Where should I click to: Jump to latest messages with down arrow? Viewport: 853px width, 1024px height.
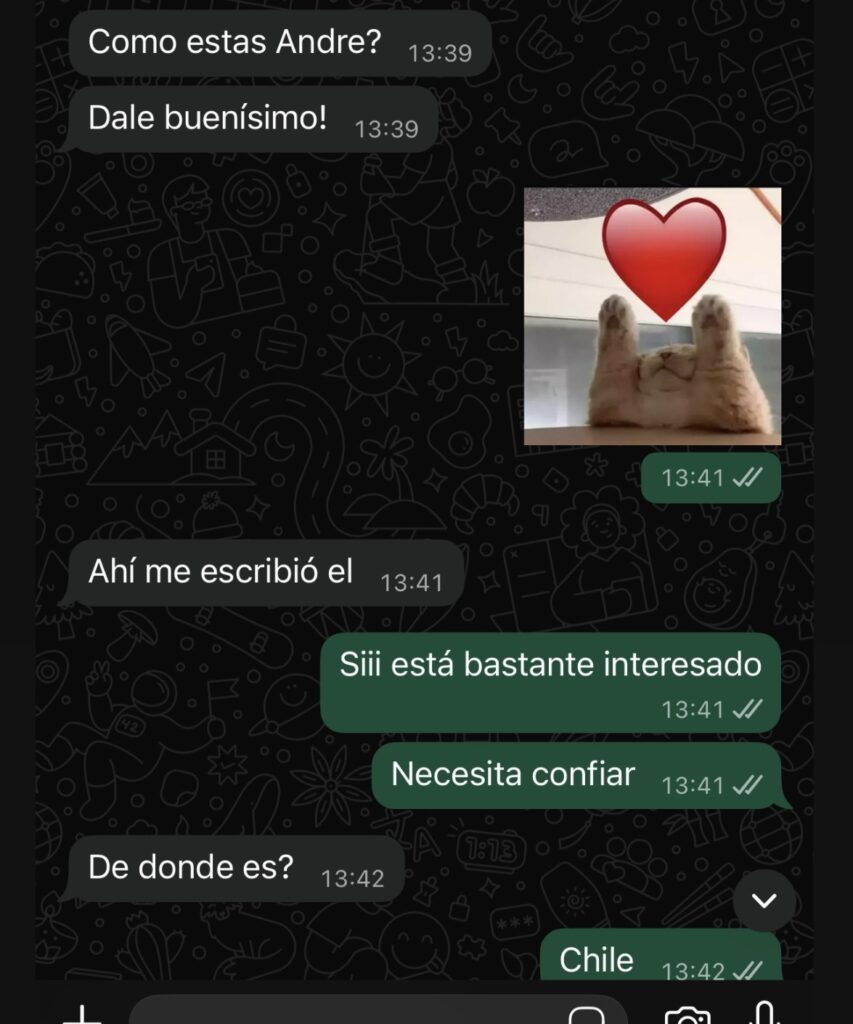tap(764, 900)
